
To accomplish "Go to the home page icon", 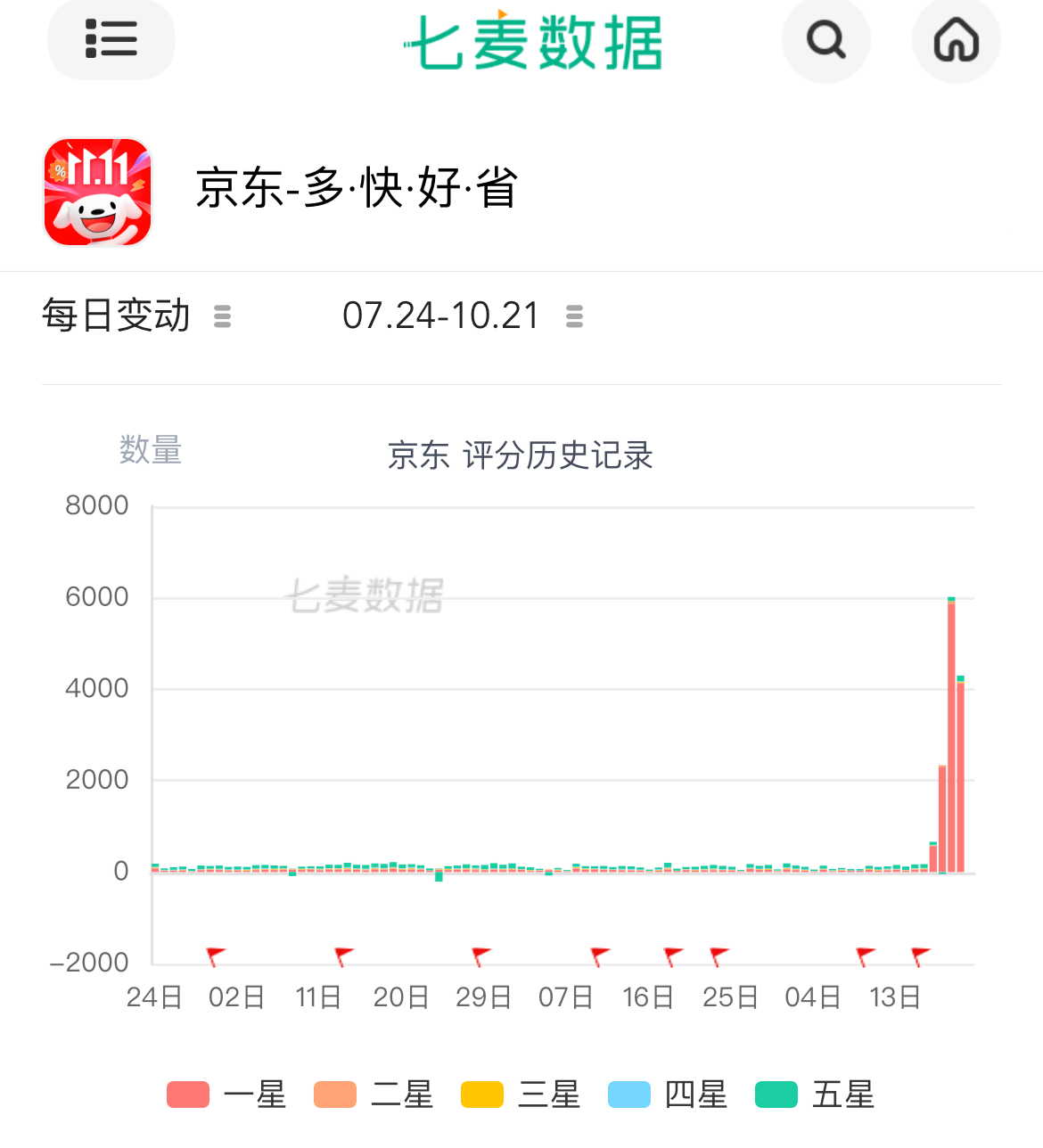I will tap(956, 40).
